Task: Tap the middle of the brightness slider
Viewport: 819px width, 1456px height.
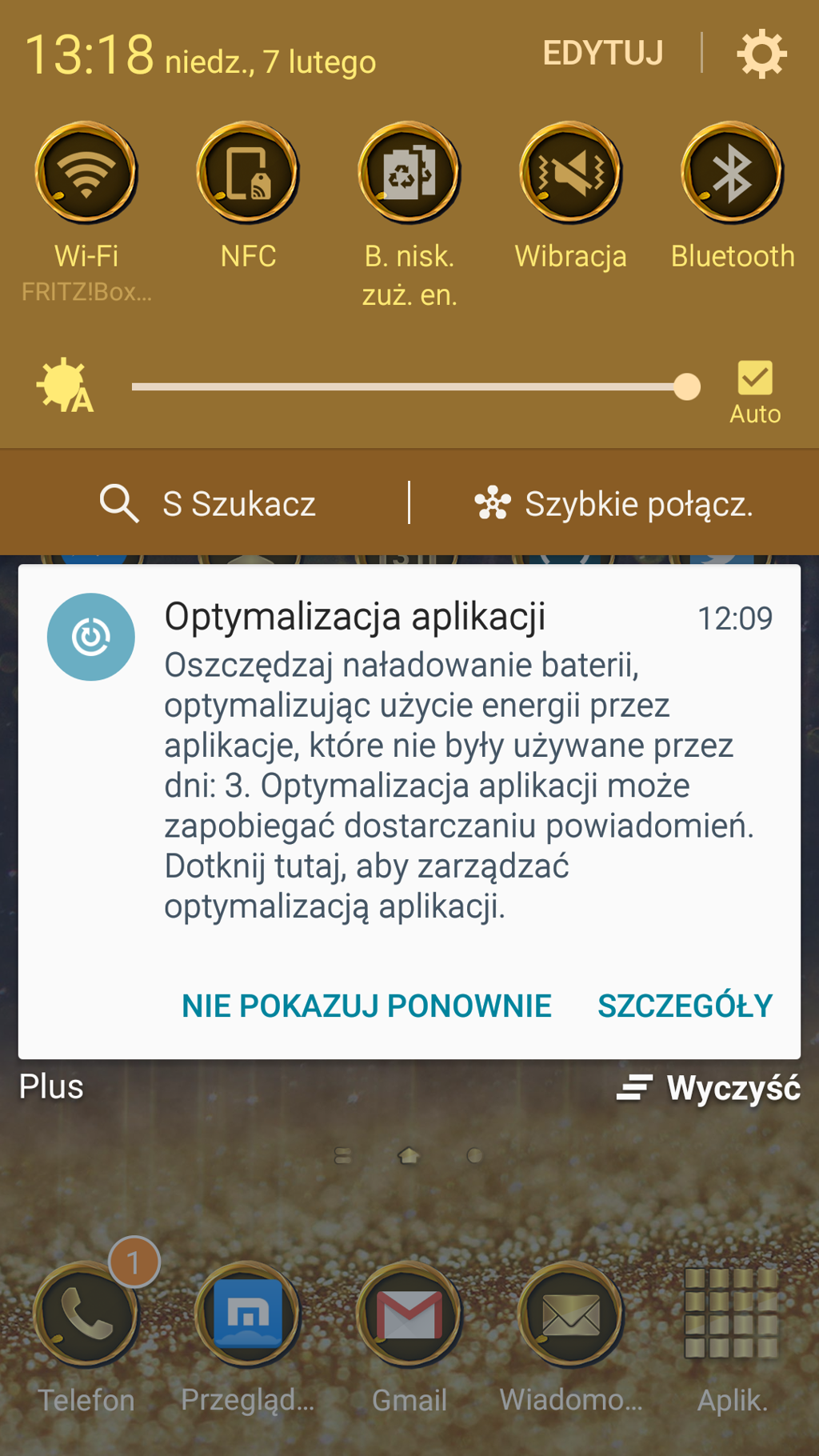Action: click(x=409, y=387)
